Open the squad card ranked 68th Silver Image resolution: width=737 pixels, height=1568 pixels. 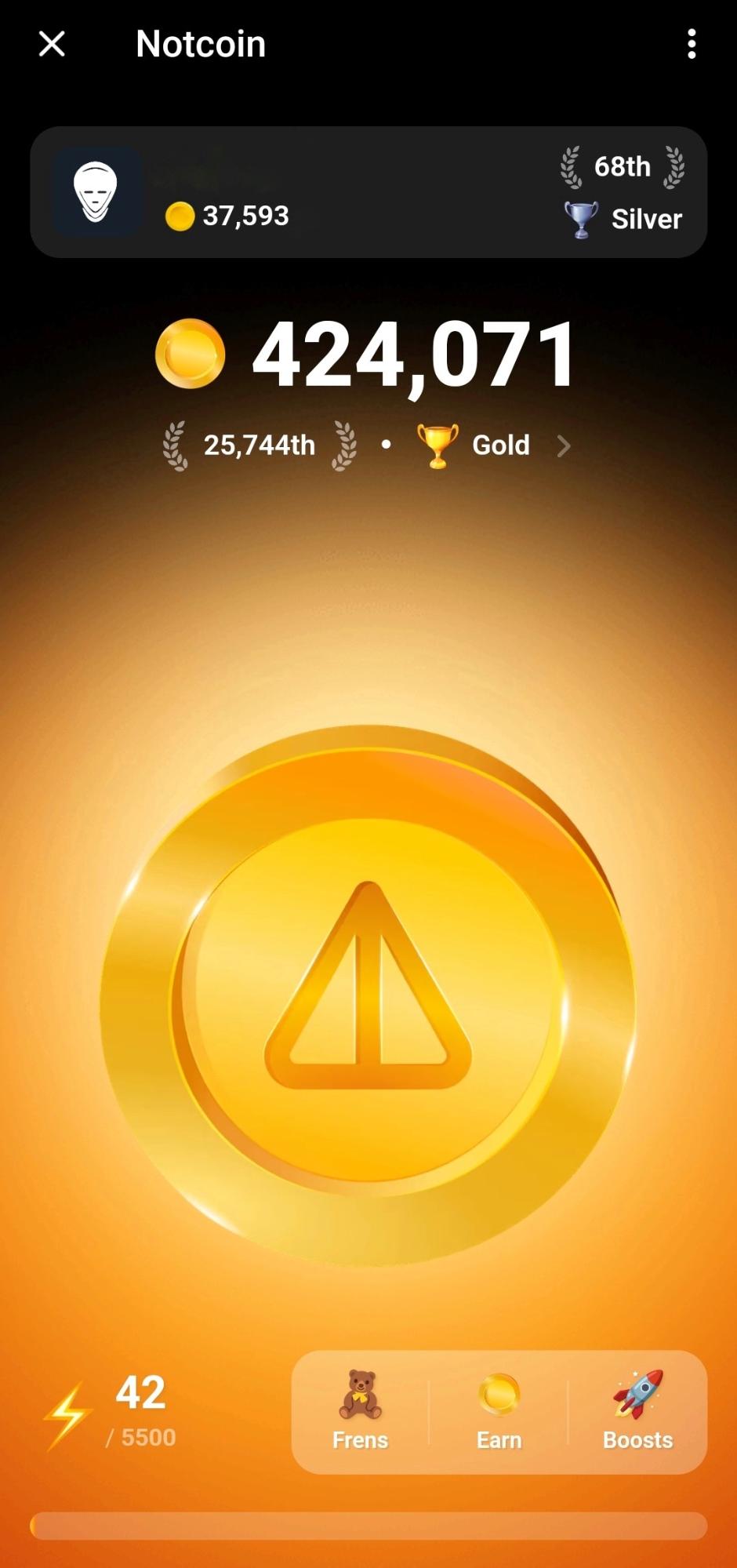[x=368, y=192]
